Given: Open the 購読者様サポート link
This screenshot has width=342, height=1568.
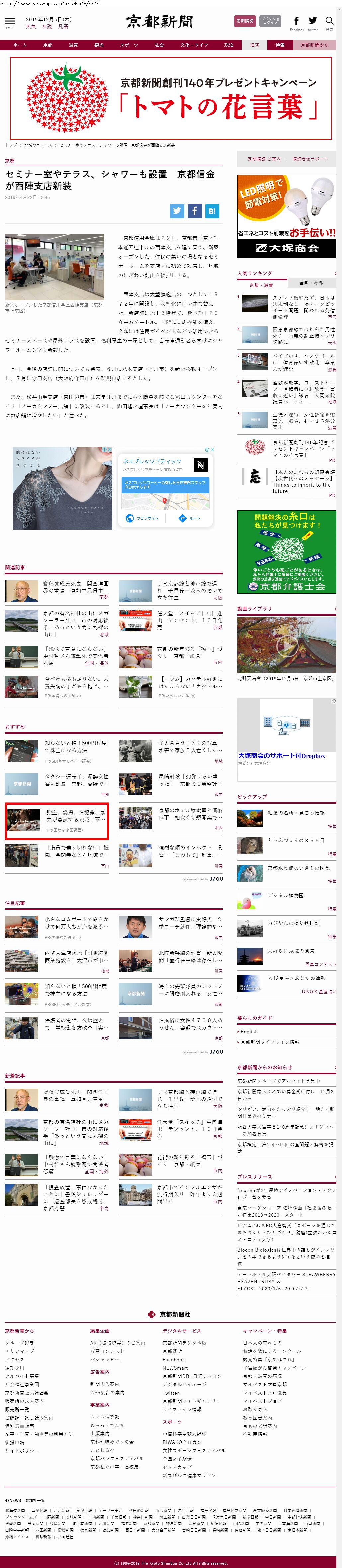Looking at the screenshot, I should pos(310,159).
